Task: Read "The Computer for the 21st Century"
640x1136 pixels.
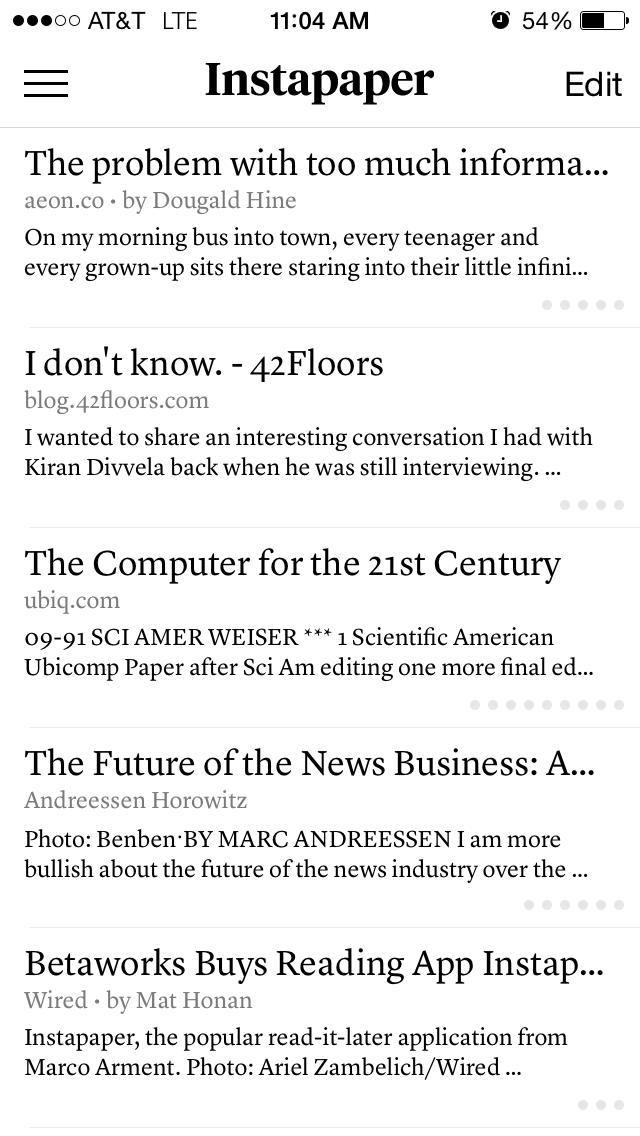Action: click(320, 627)
